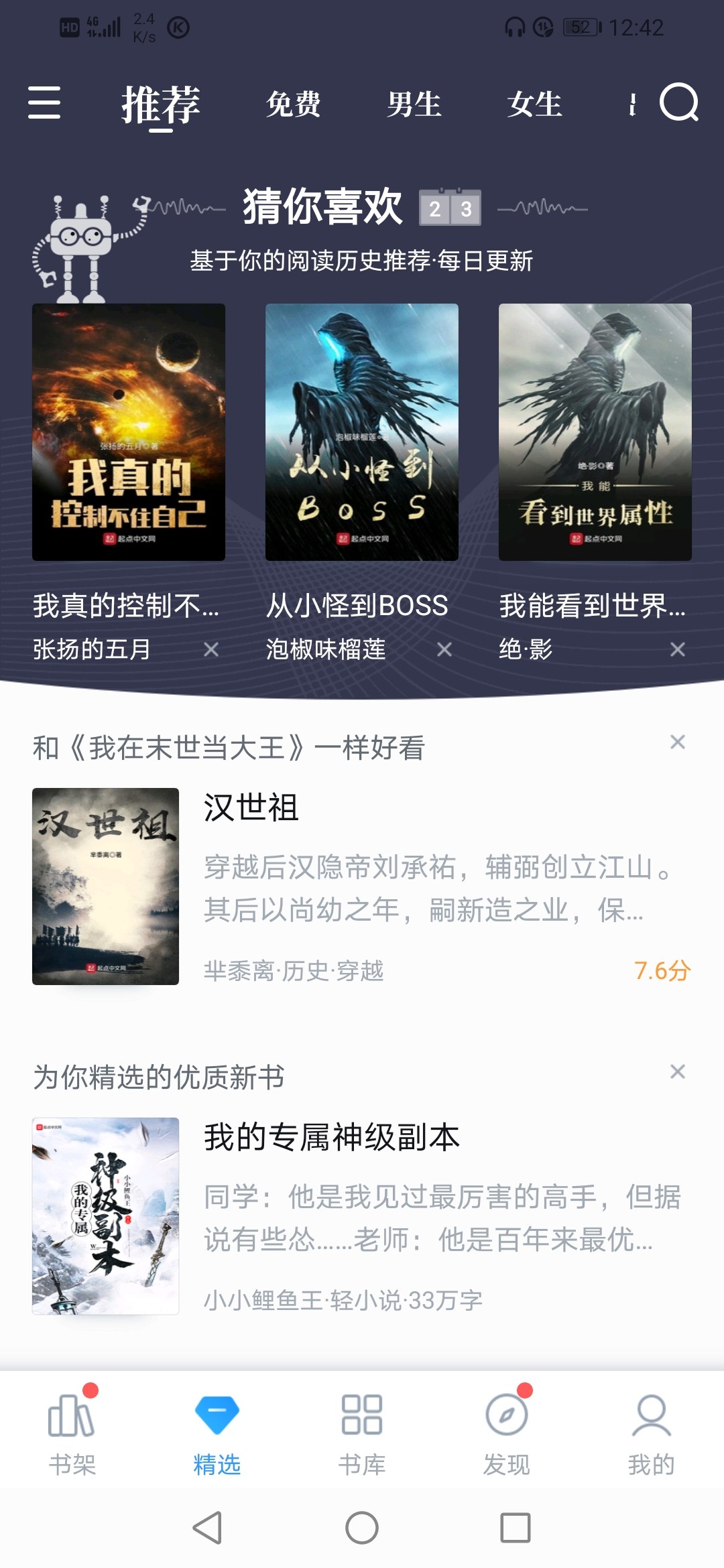Viewport: 724px width, 1568px height.
Task: Dismiss the recommendation by 张扬的五月
Action: click(211, 649)
